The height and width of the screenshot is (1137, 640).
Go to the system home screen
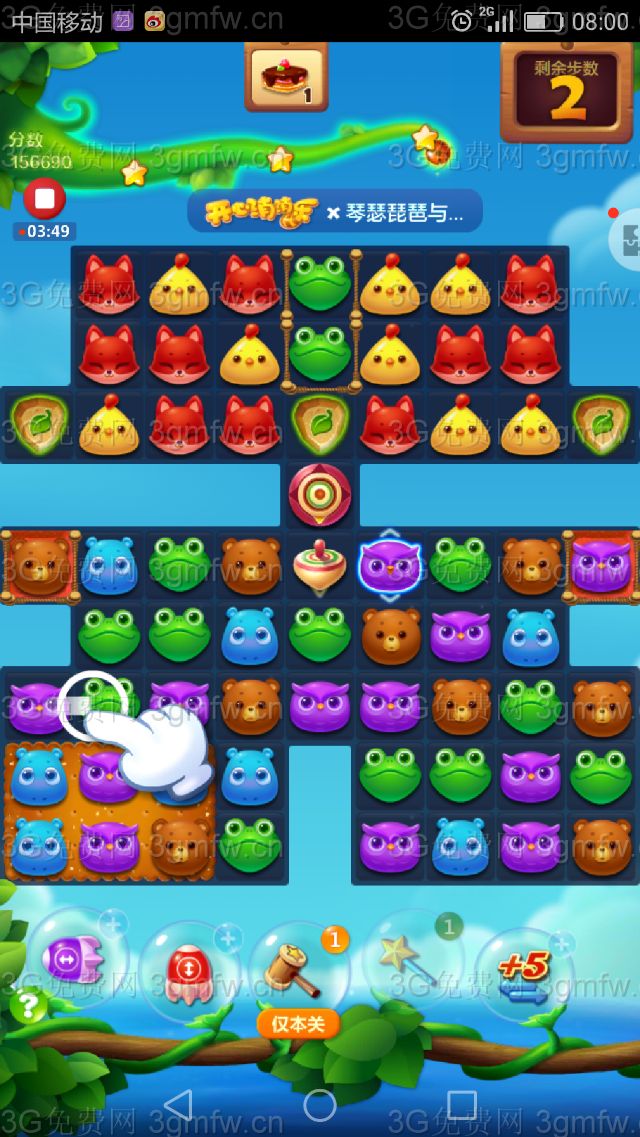(320, 1105)
